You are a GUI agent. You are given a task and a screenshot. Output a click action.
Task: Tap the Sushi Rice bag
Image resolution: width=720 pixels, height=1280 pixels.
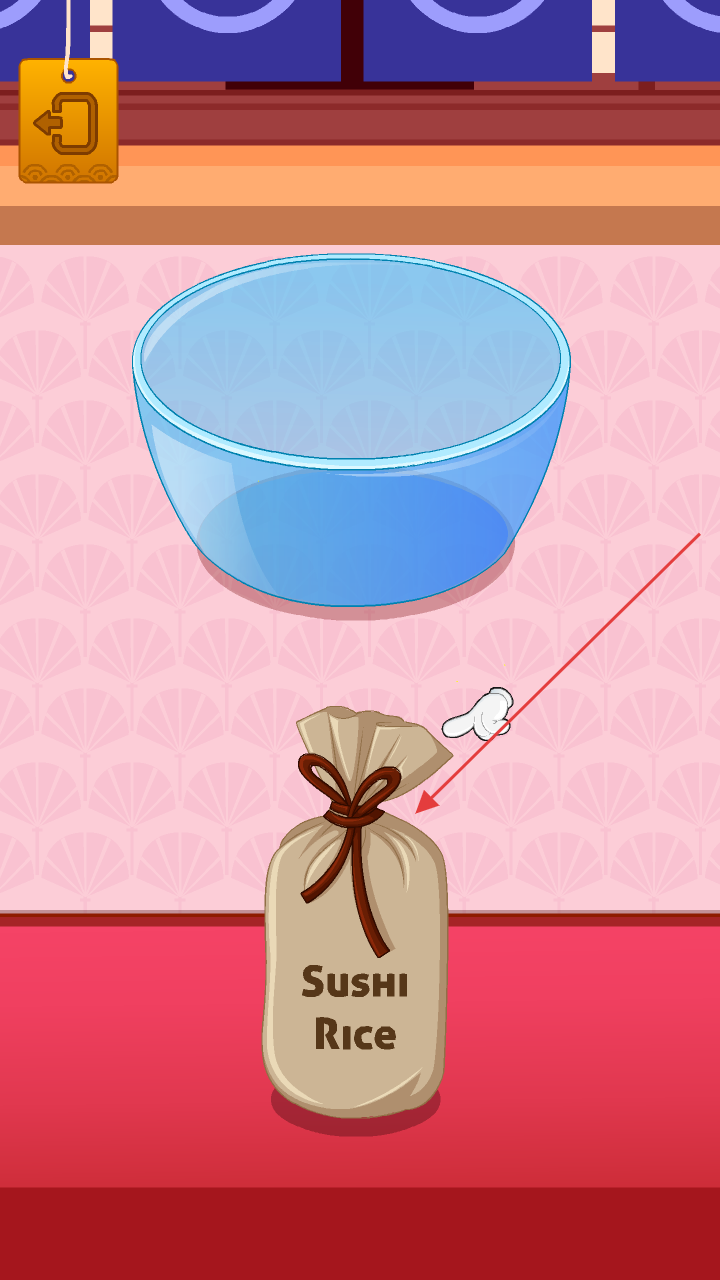(355, 960)
